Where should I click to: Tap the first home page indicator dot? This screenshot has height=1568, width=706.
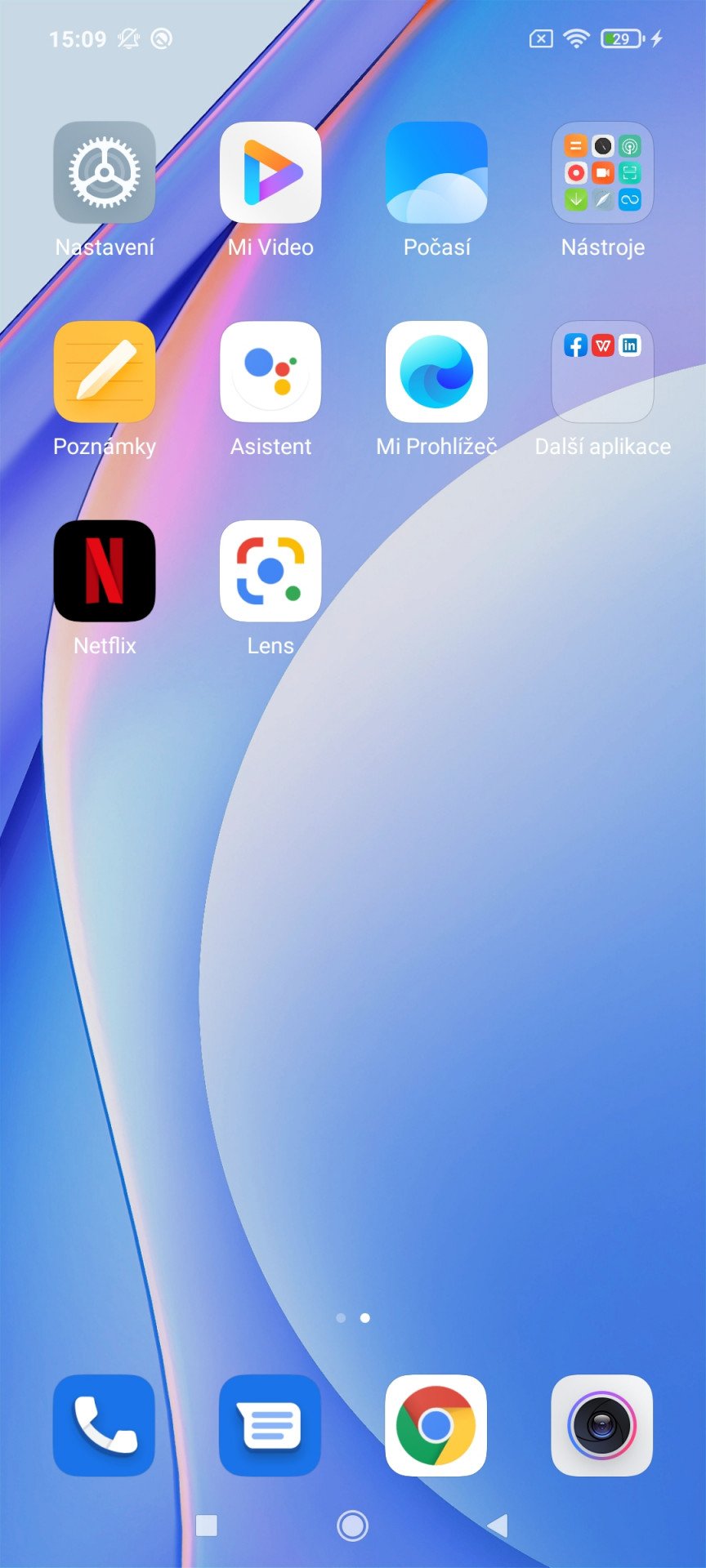341,1317
